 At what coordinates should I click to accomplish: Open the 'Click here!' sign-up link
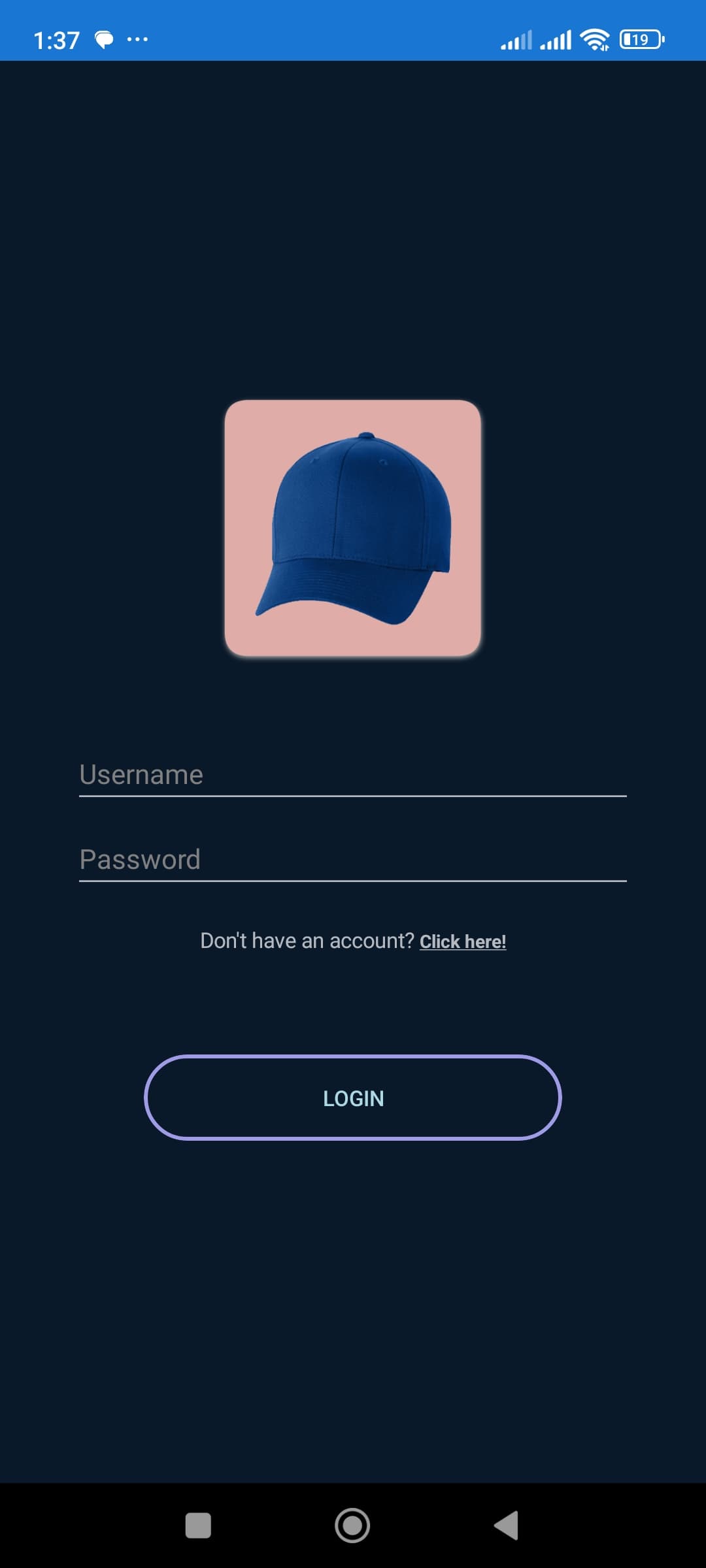[462, 941]
